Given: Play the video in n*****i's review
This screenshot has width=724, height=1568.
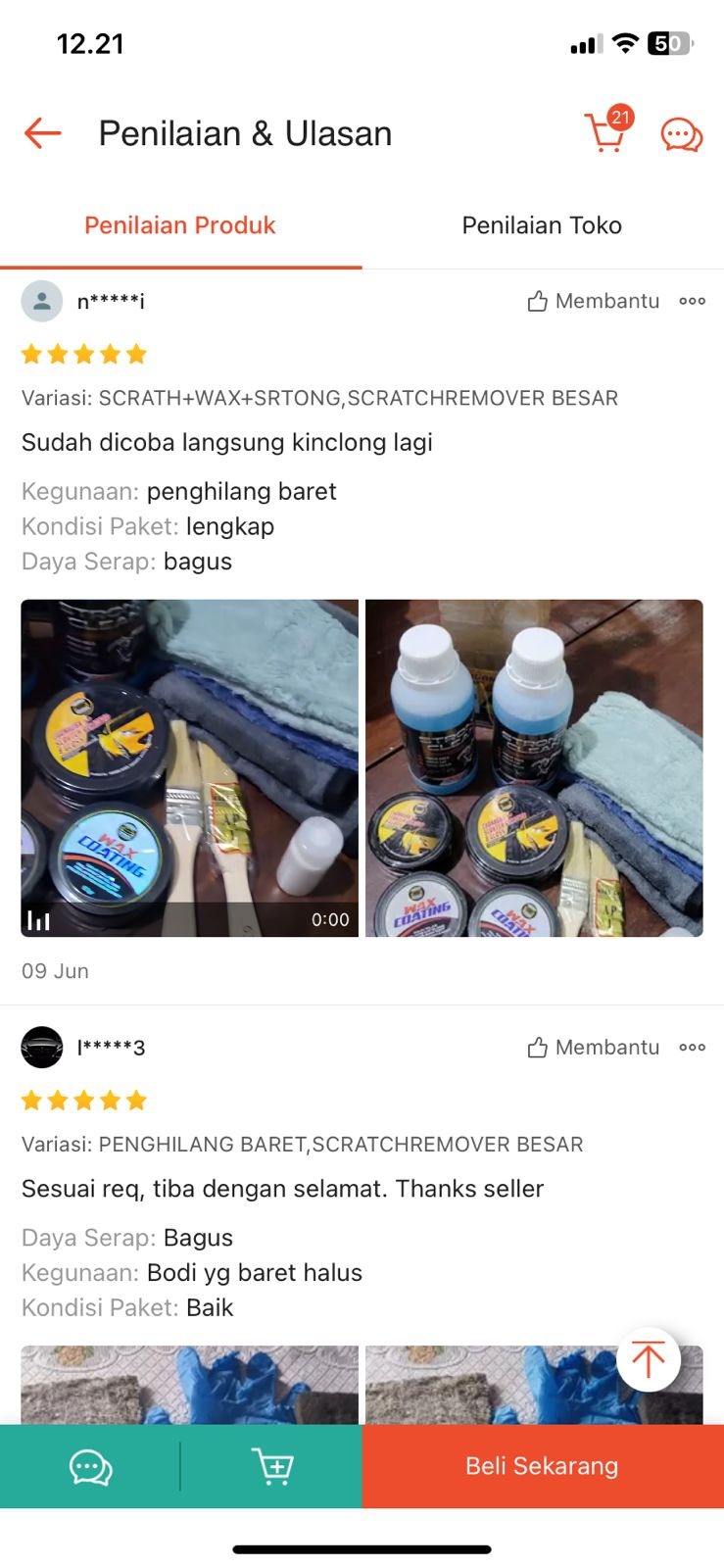Looking at the screenshot, I should [190, 767].
